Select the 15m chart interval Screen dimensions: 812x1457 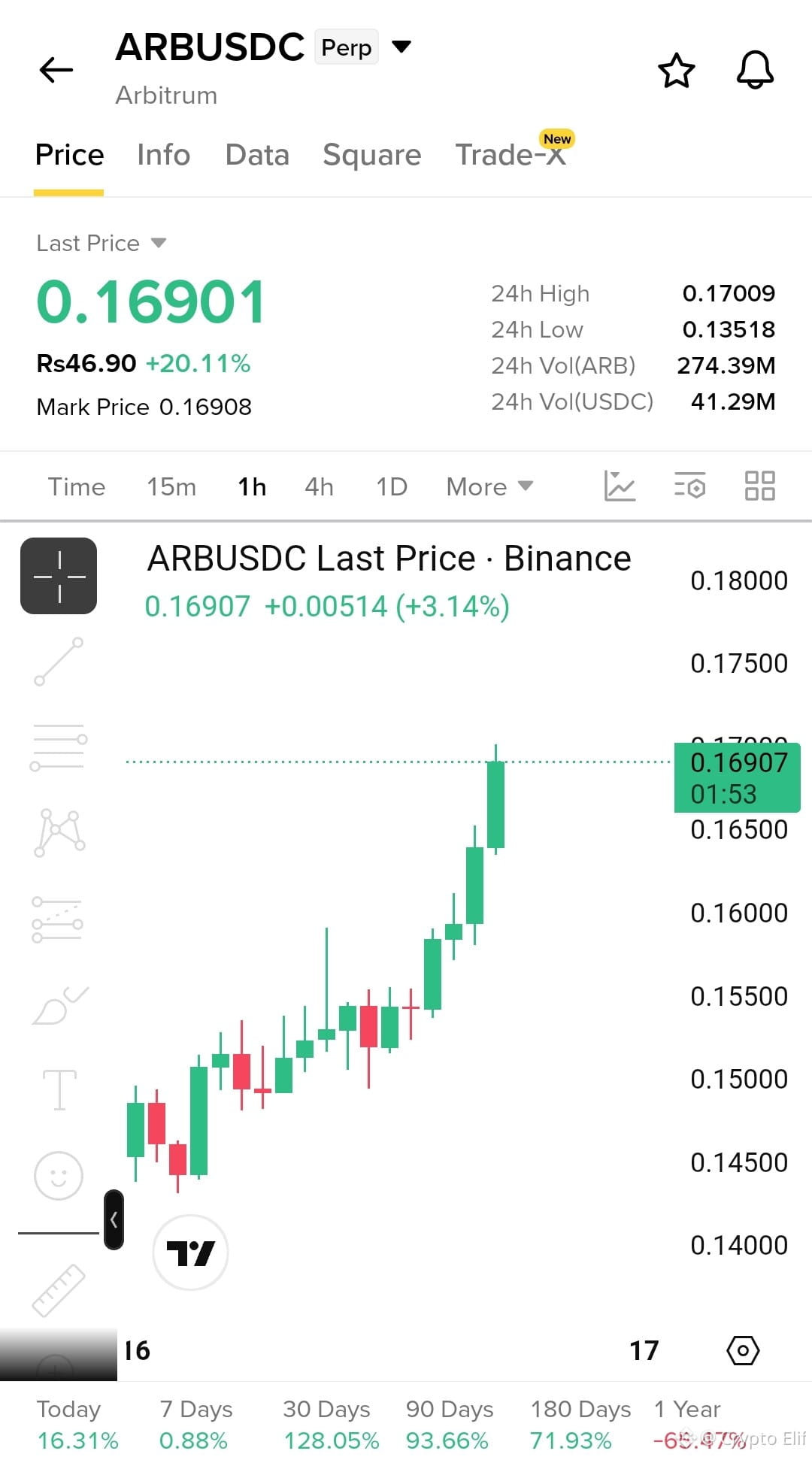[171, 486]
